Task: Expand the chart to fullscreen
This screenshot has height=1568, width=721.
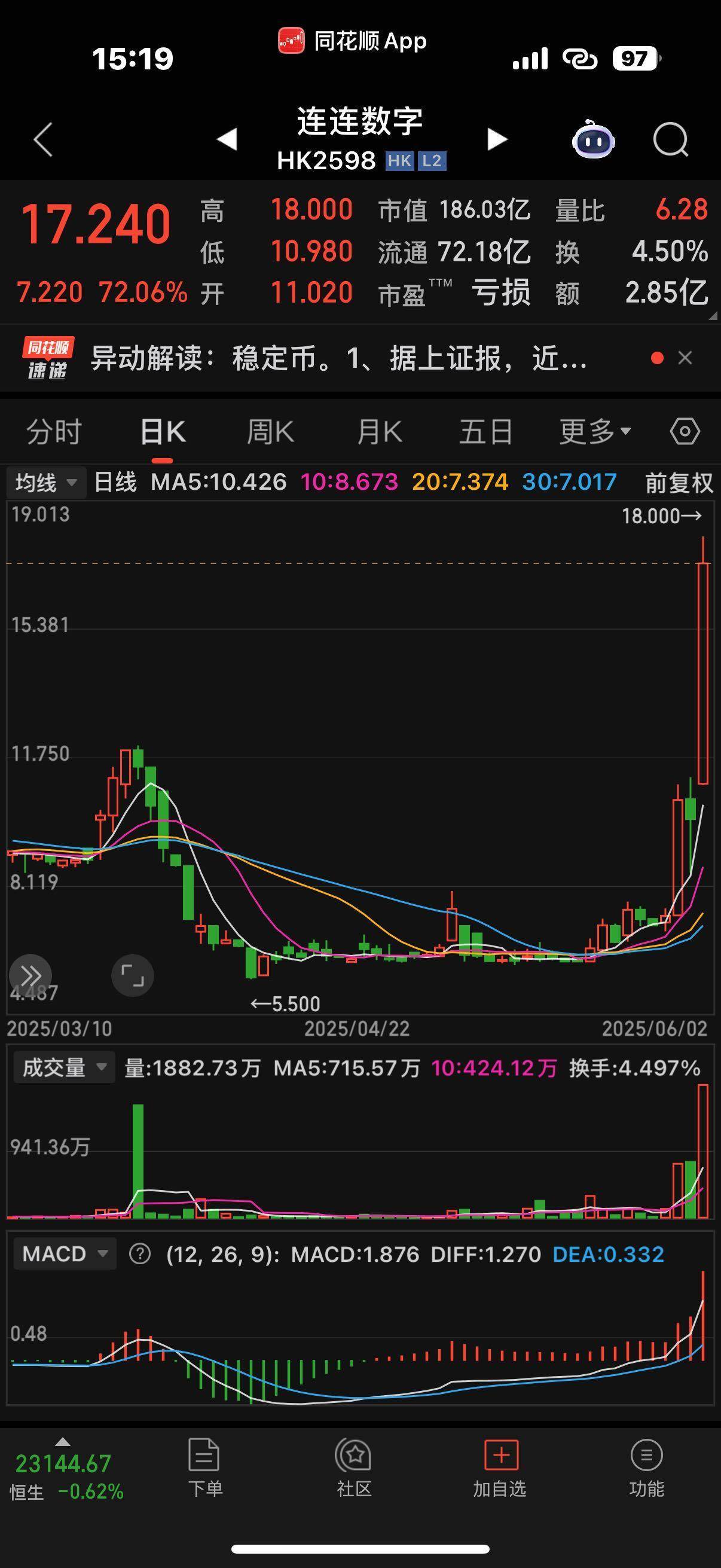Action: 133,975
